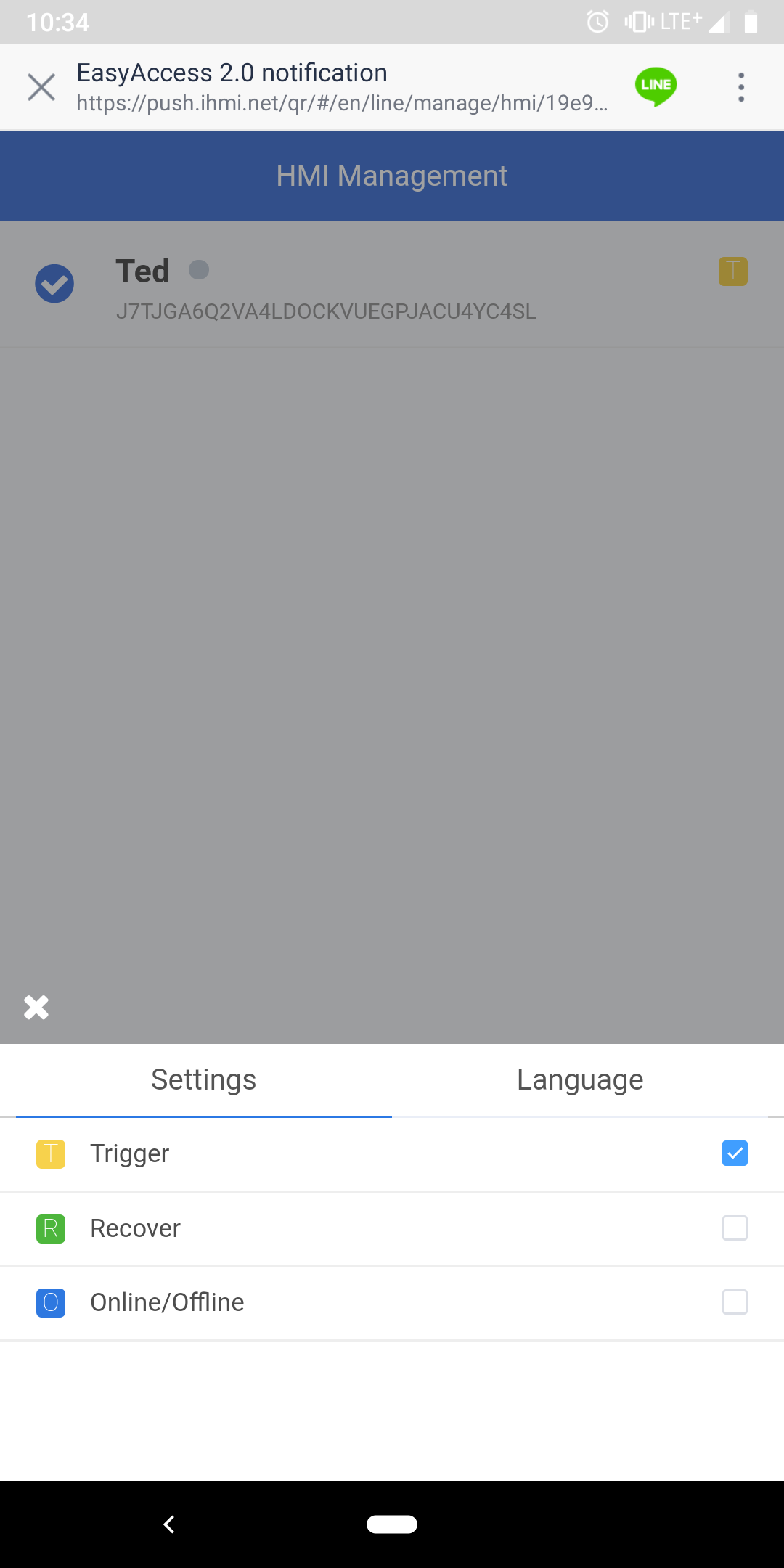
Task: Switch to the Language tab
Action: click(580, 1079)
